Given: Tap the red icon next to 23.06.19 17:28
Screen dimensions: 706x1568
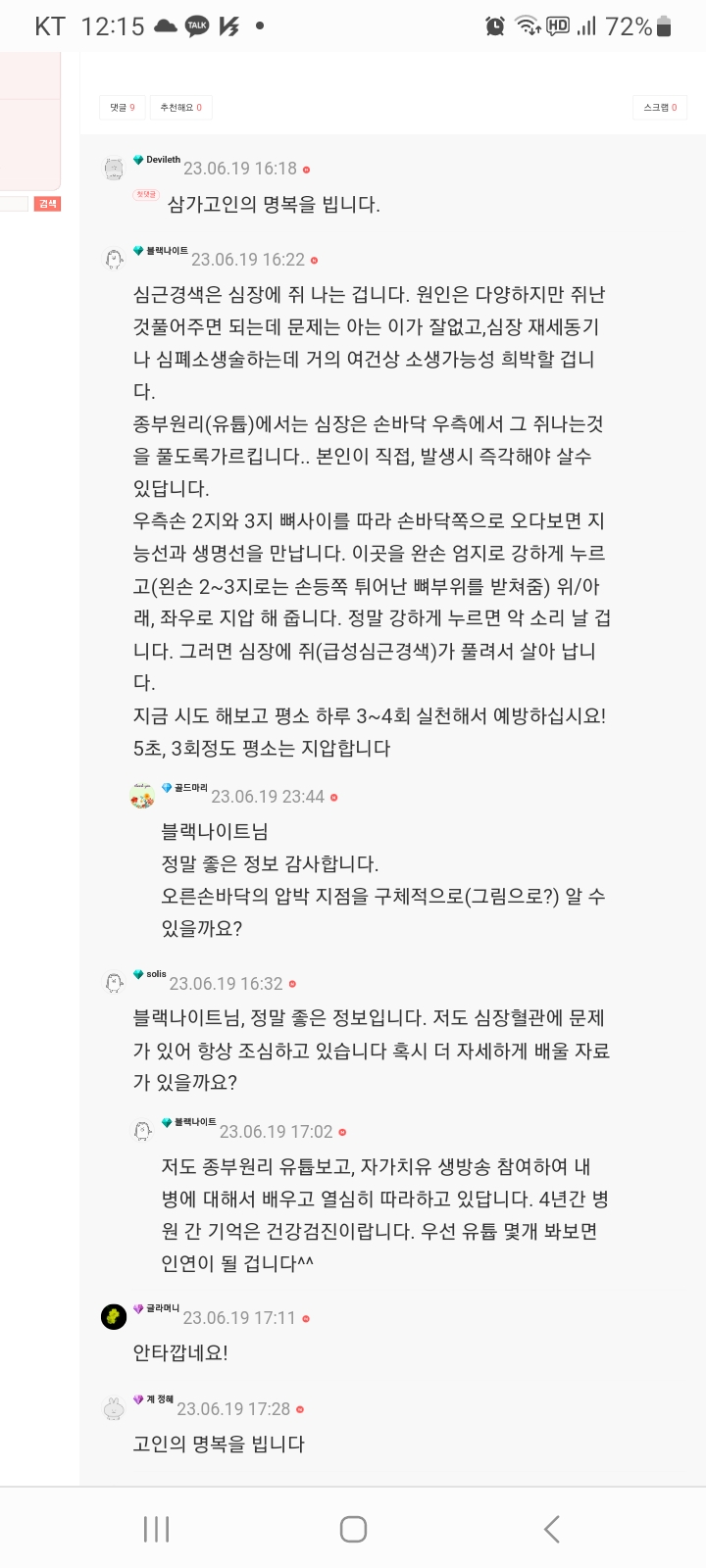Looking at the screenshot, I should pyautogui.click(x=300, y=1410).
